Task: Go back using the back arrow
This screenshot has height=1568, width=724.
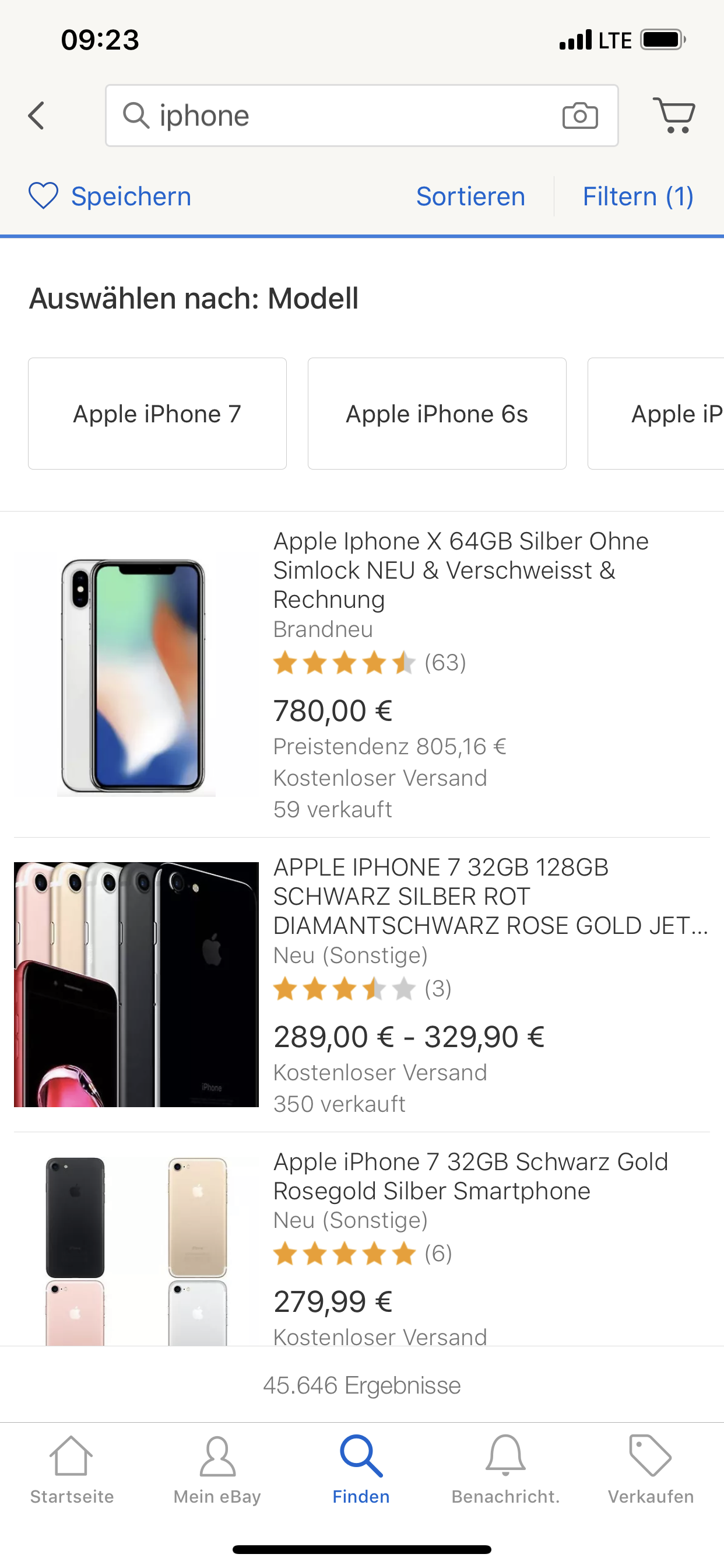Action: coord(37,116)
